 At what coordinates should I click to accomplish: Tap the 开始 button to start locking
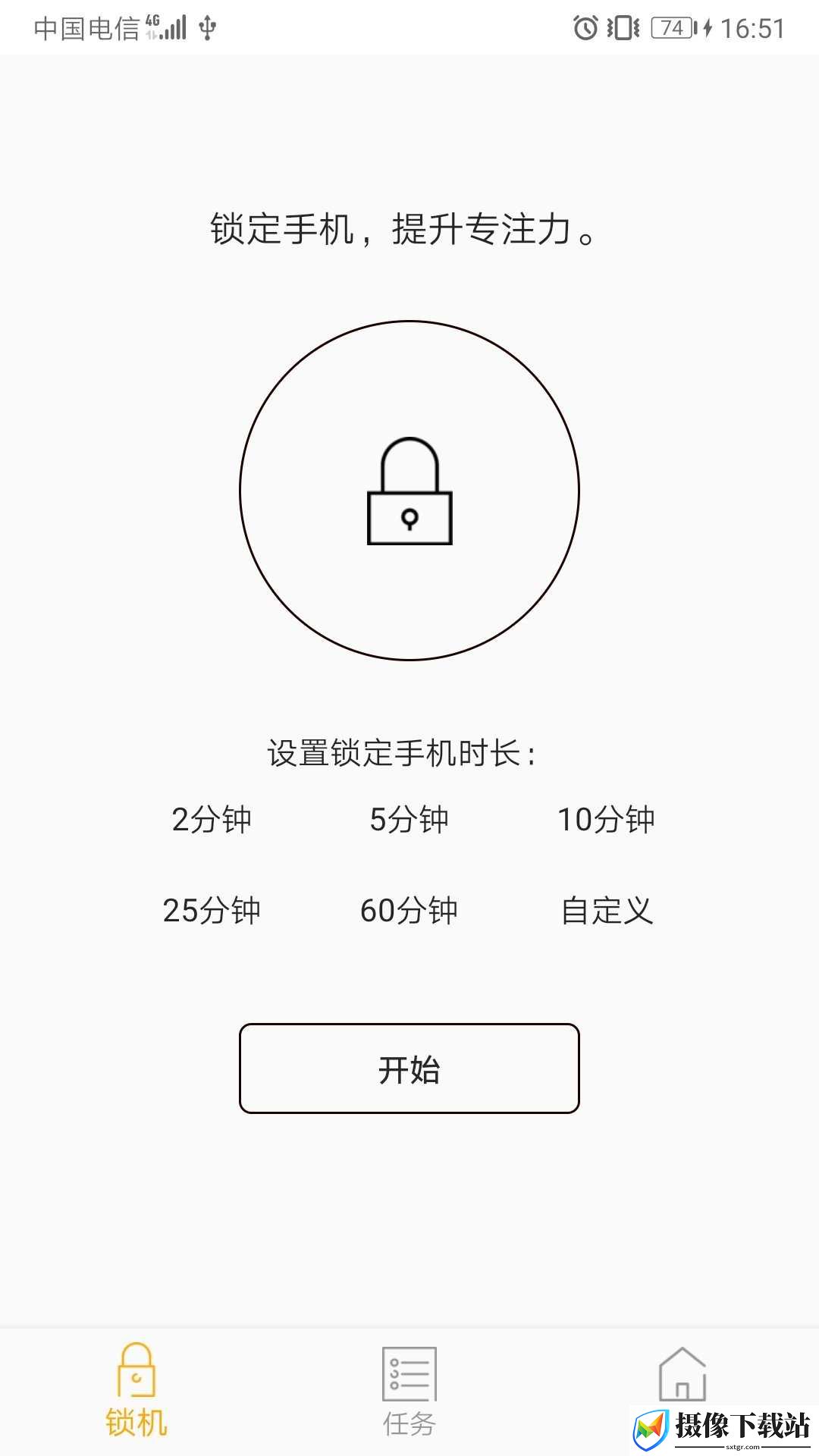point(409,1068)
